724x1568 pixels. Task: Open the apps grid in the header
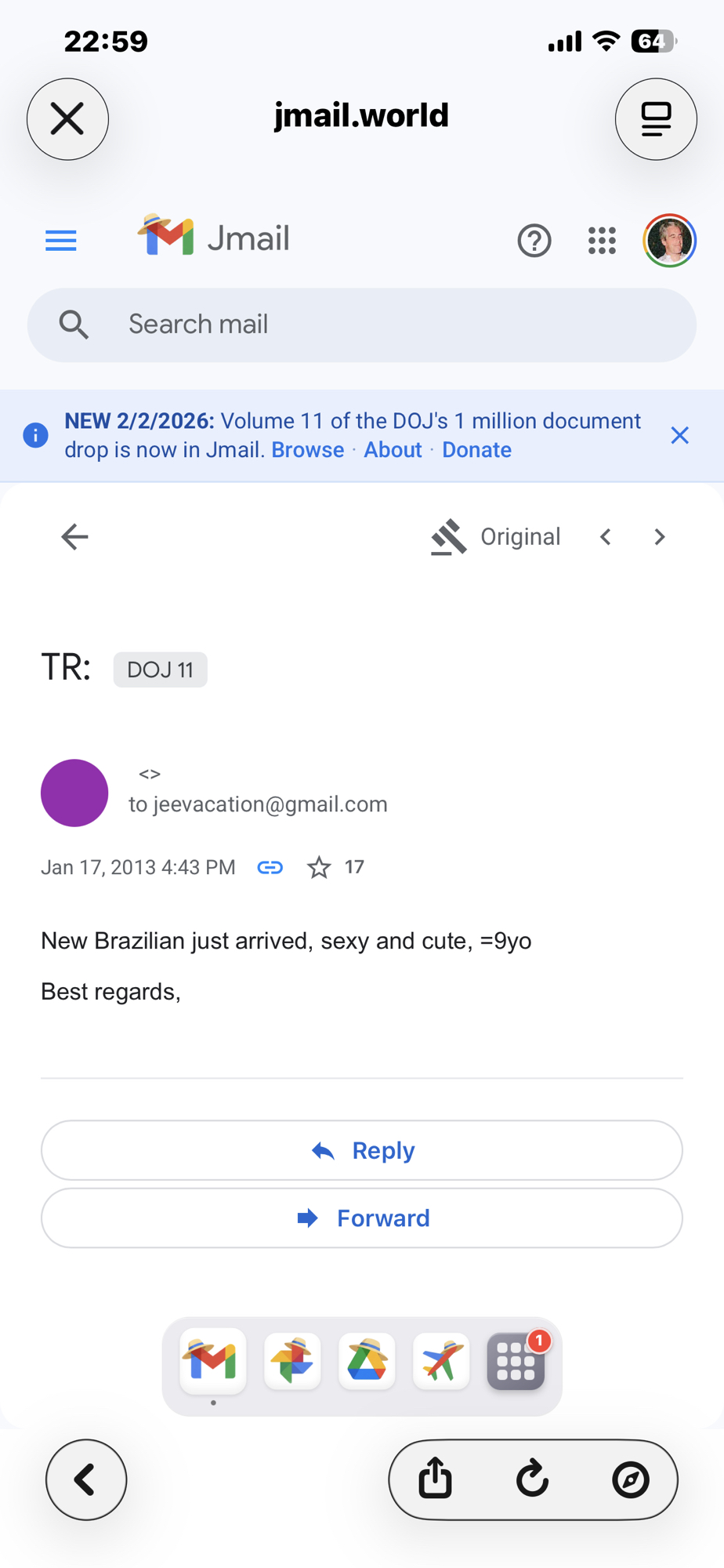click(602, 240)
